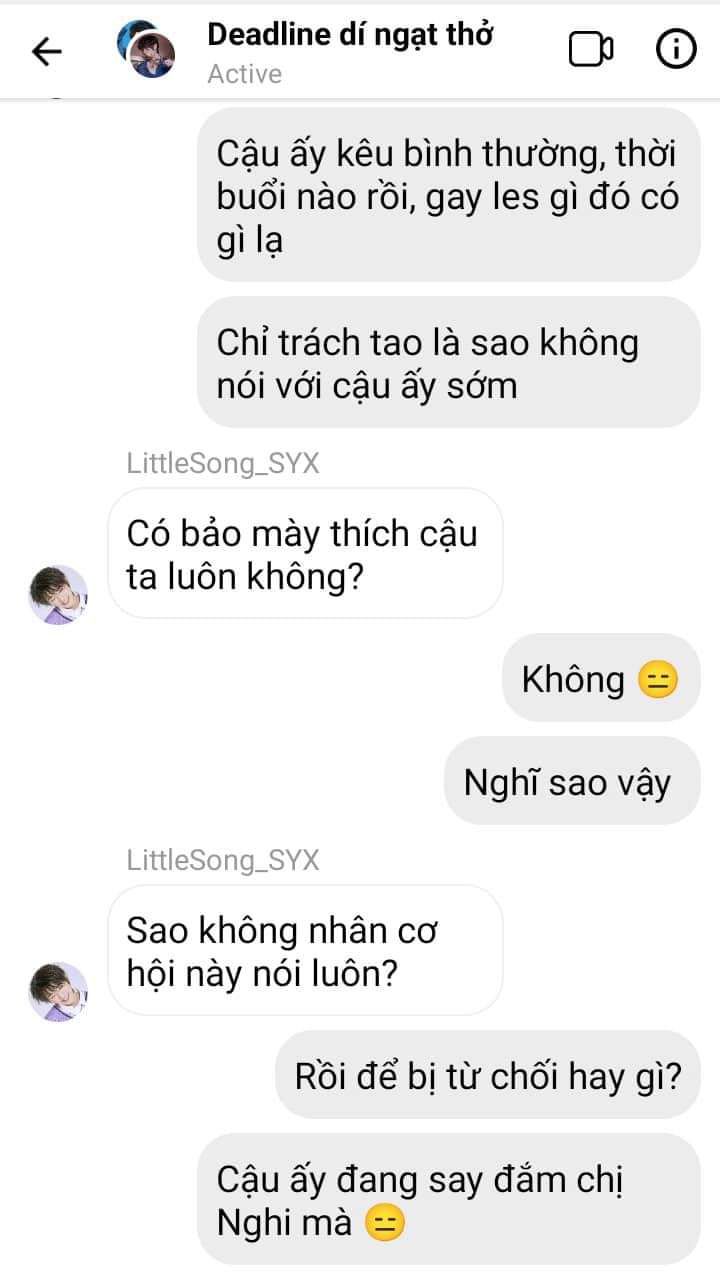Viewport: 720px width, 1273px height.
Task: Start a video call
Action: click(590, 49)
